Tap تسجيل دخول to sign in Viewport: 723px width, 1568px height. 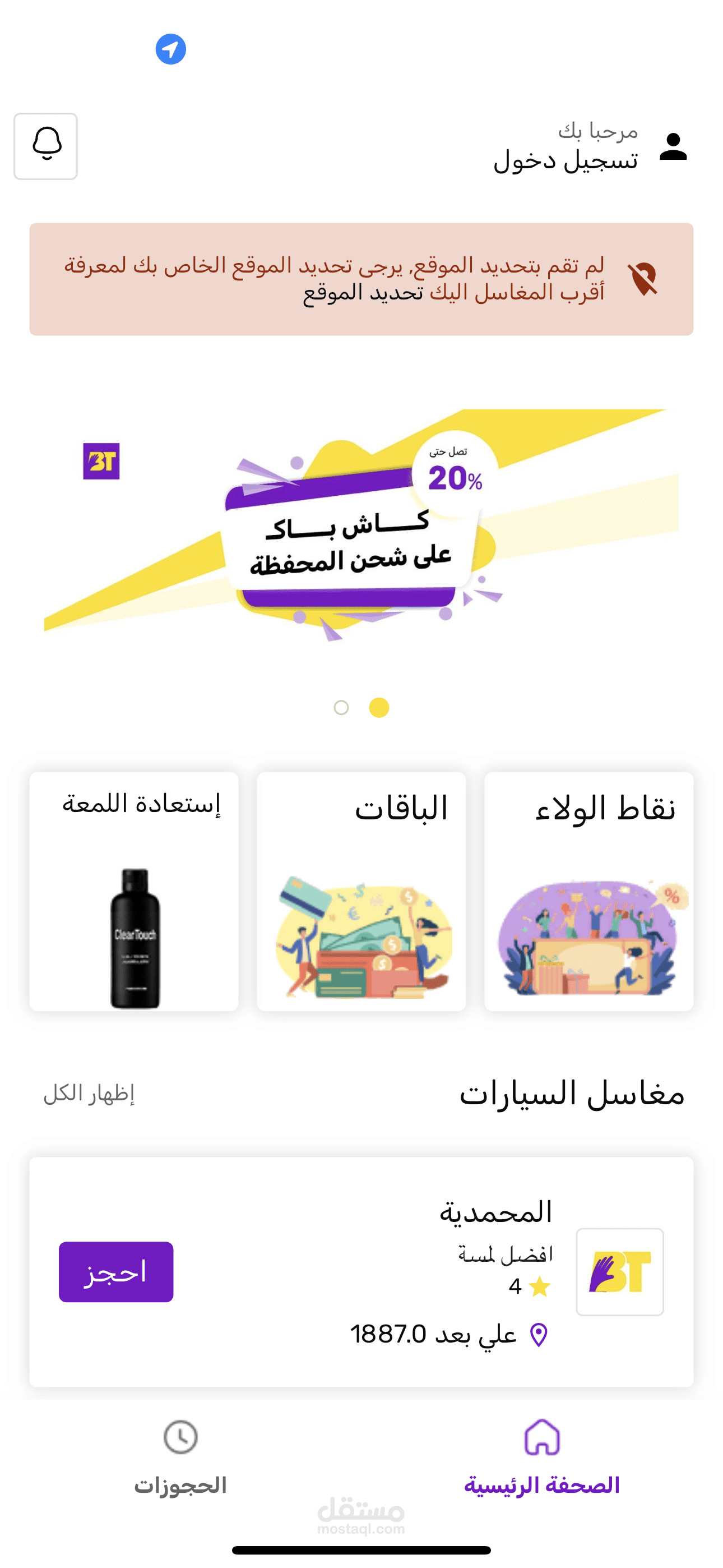(565, 160)
